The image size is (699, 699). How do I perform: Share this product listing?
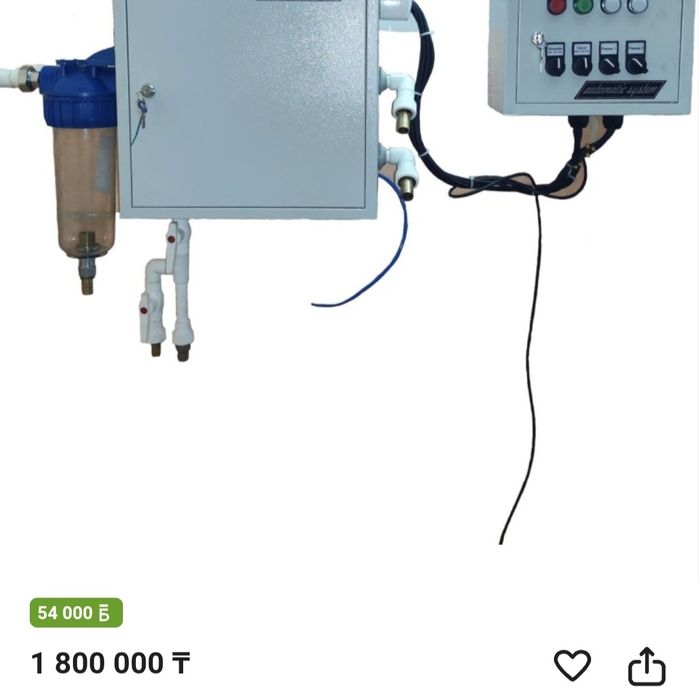(646, 665)
